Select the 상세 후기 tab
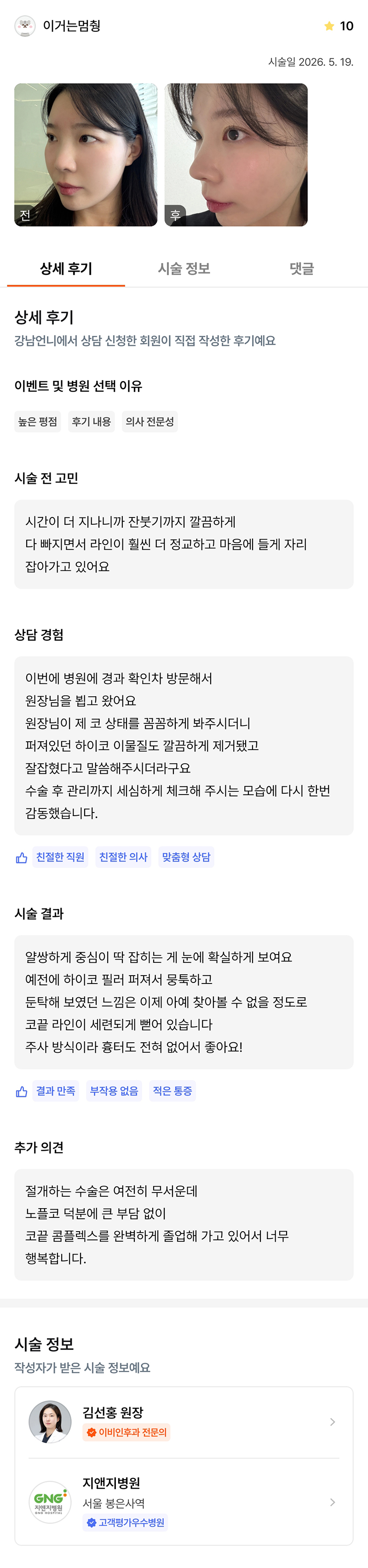The height and width of the screenshot is (1568, 368). [x=66, y=268]
